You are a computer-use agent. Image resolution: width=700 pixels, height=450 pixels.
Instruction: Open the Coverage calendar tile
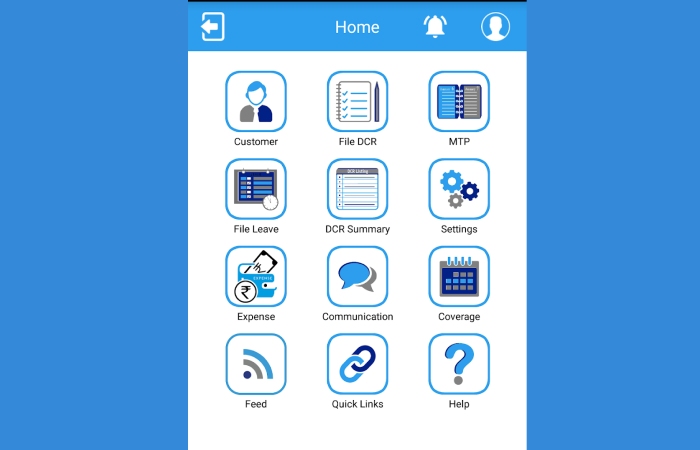point(459,276)
